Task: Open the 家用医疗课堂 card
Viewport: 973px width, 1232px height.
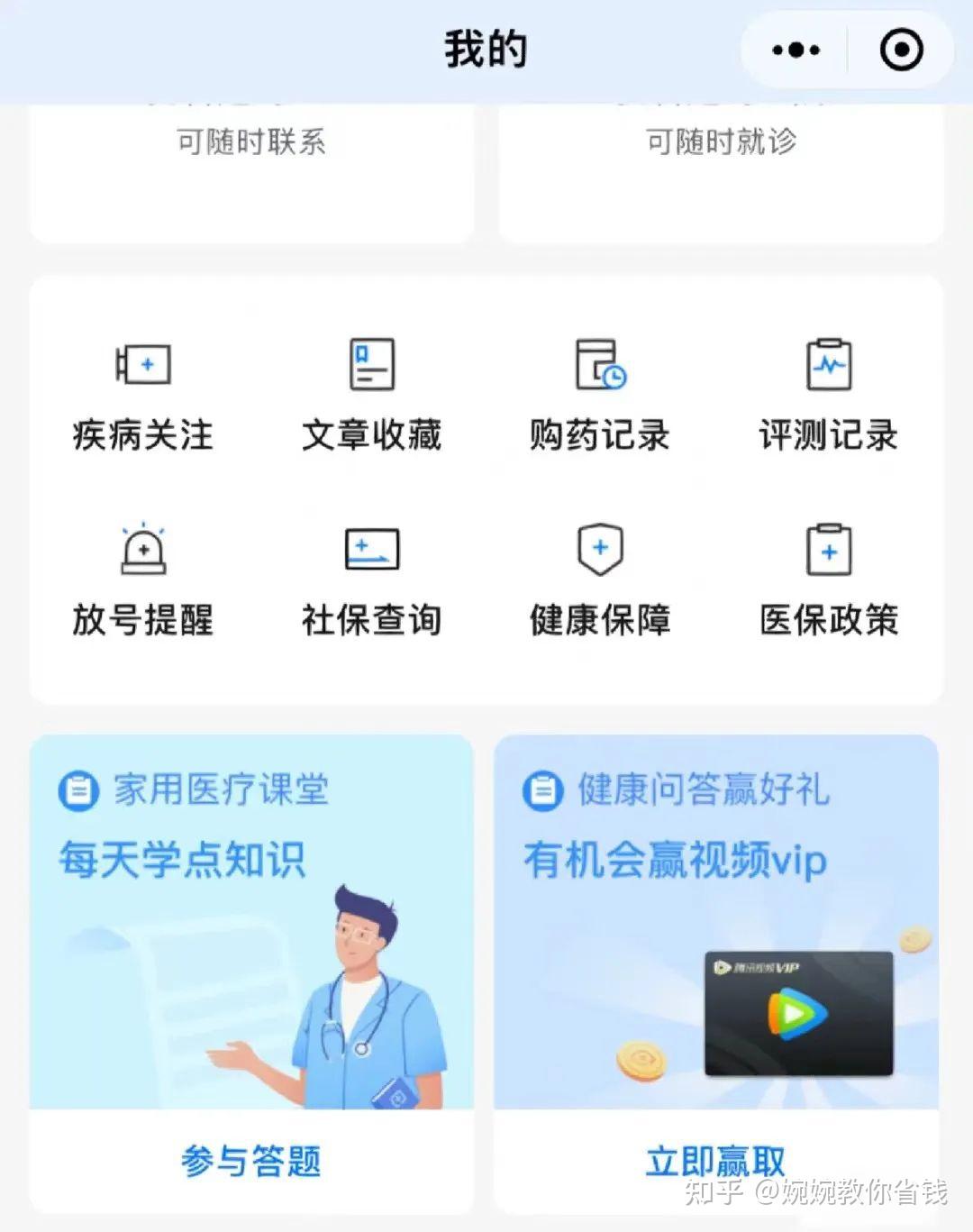Action: click(x=251, y=919)
